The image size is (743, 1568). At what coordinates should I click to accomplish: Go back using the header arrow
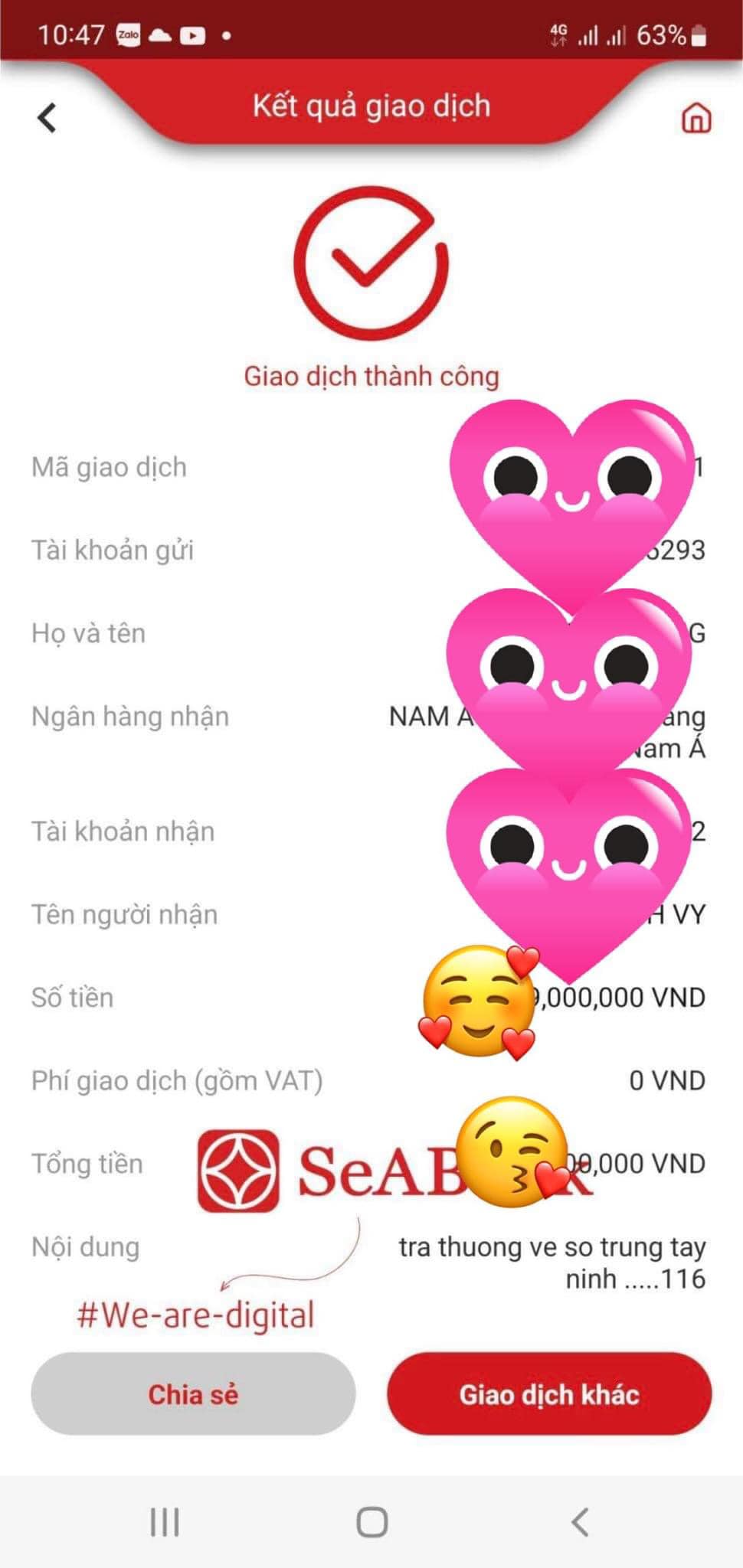click(47, 118)
